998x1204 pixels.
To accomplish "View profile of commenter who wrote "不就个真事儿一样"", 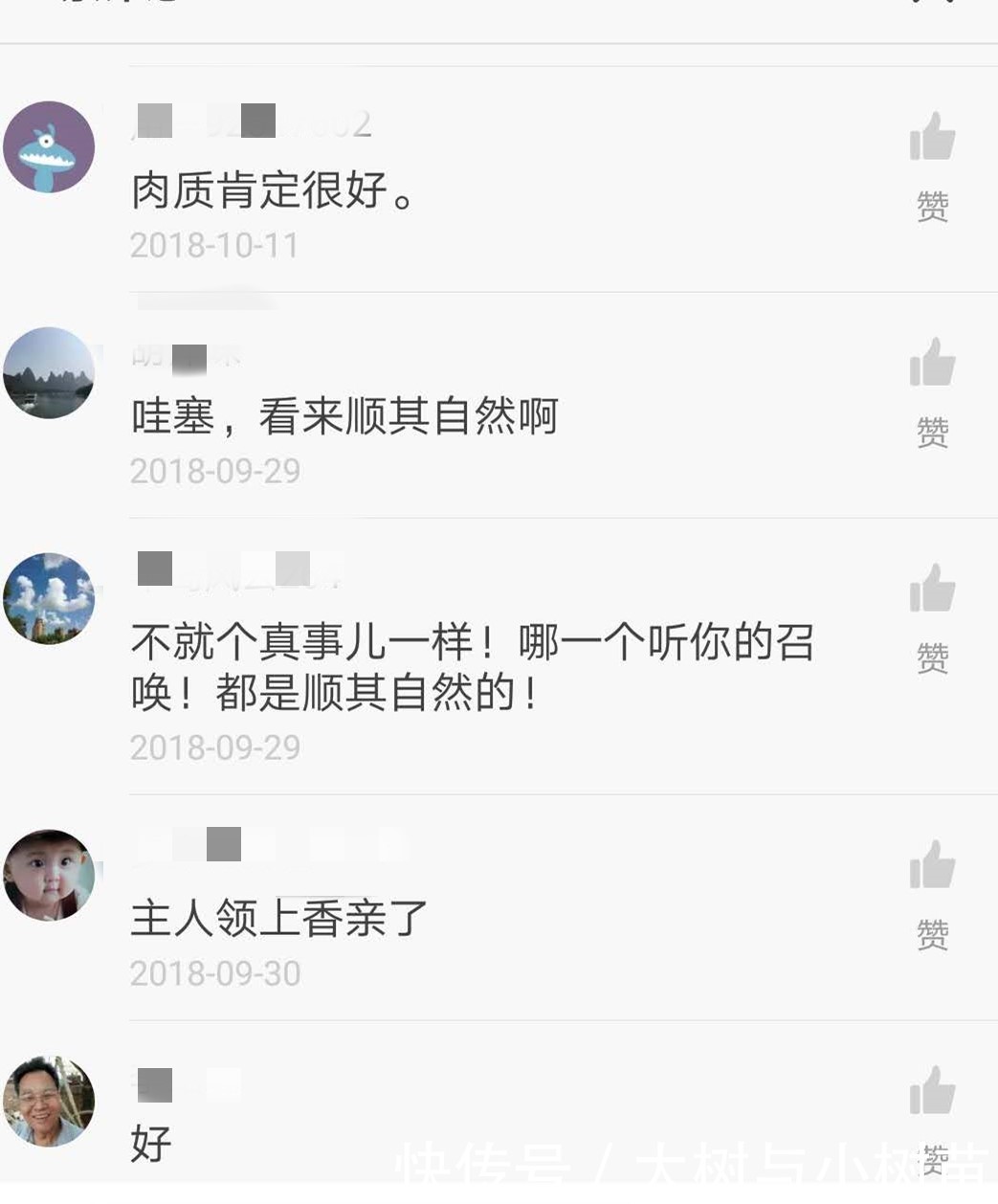I will 49,598.
